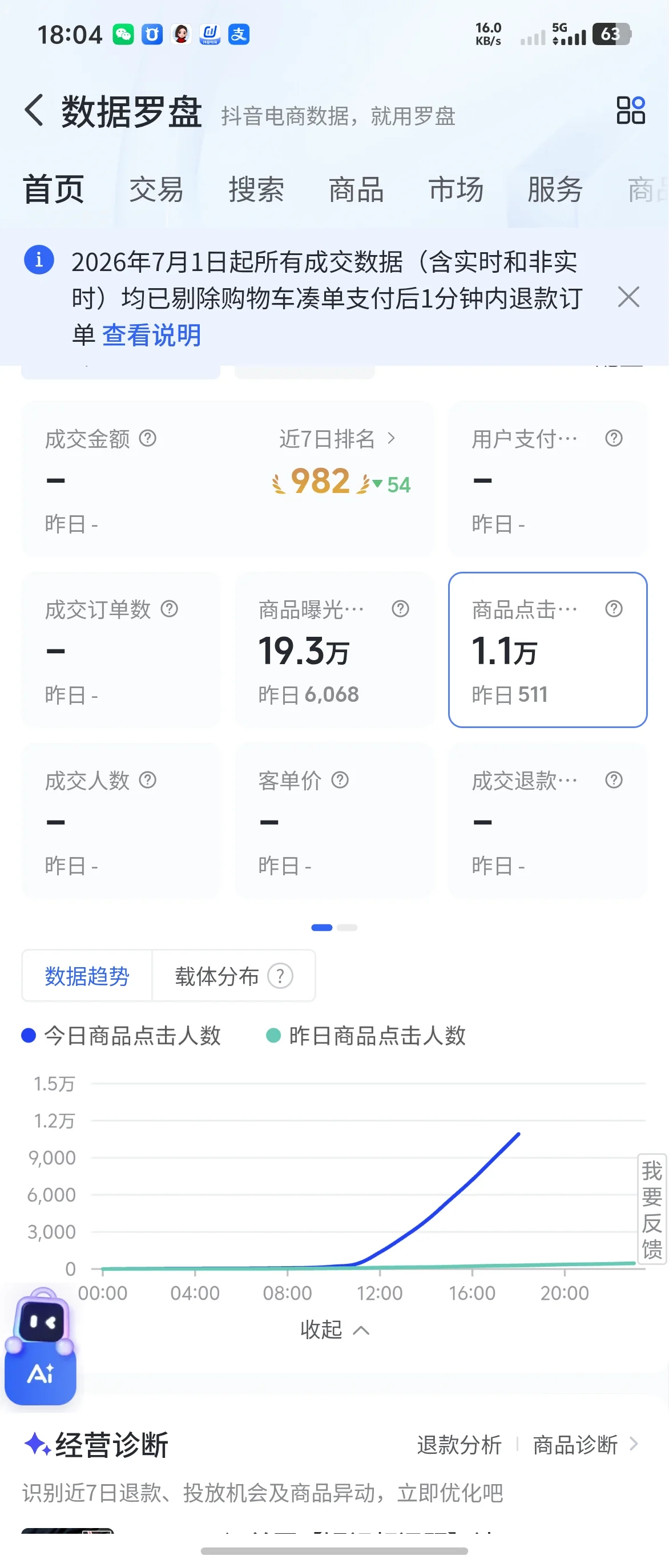Viewport: 669px width, 1568px height.
Task: Dismiss the notice banner
Action: click(628, 297)
